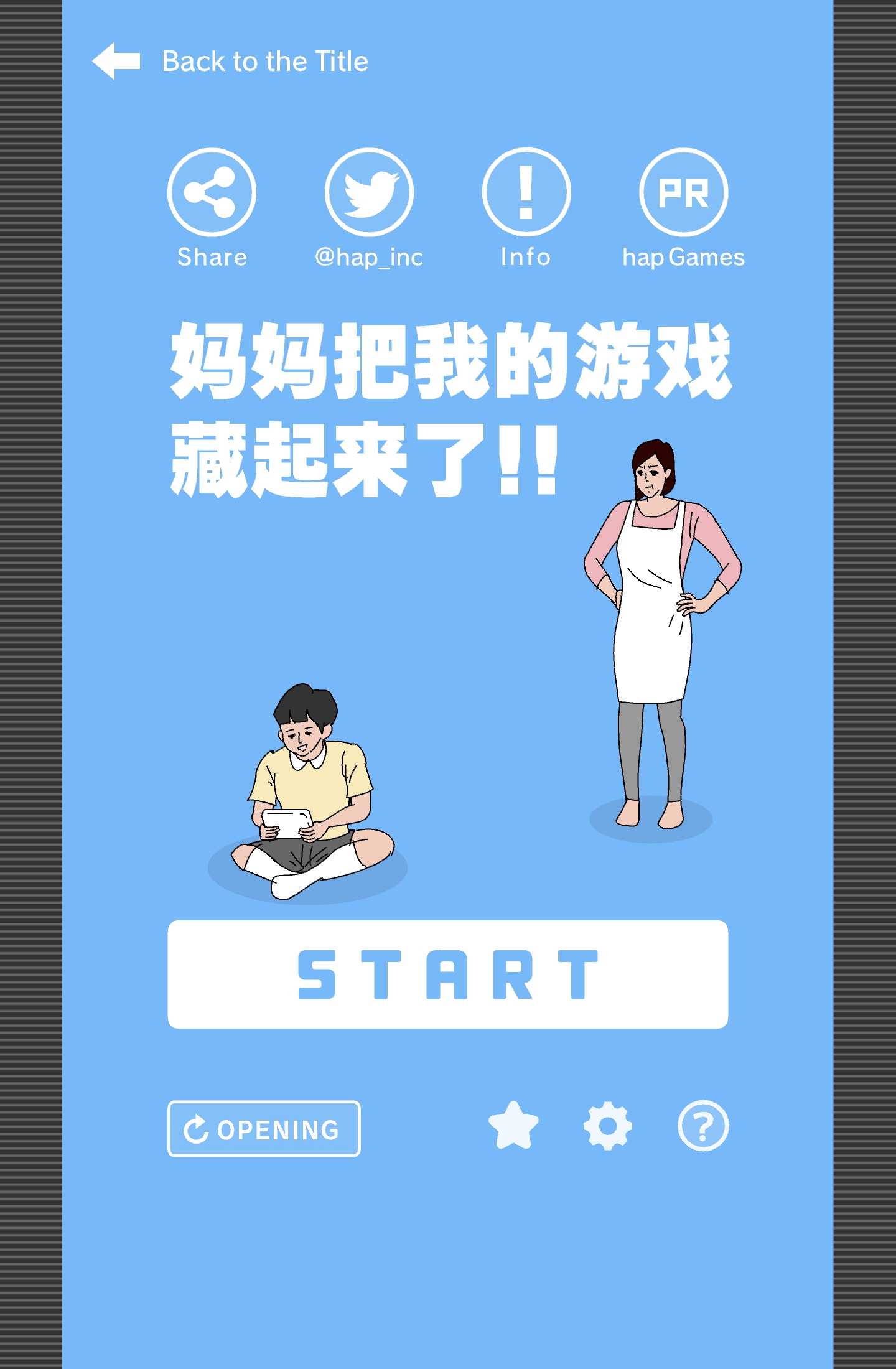Open hap Games PR page
Screen dimensions: 896x1369
click(683, 192)
